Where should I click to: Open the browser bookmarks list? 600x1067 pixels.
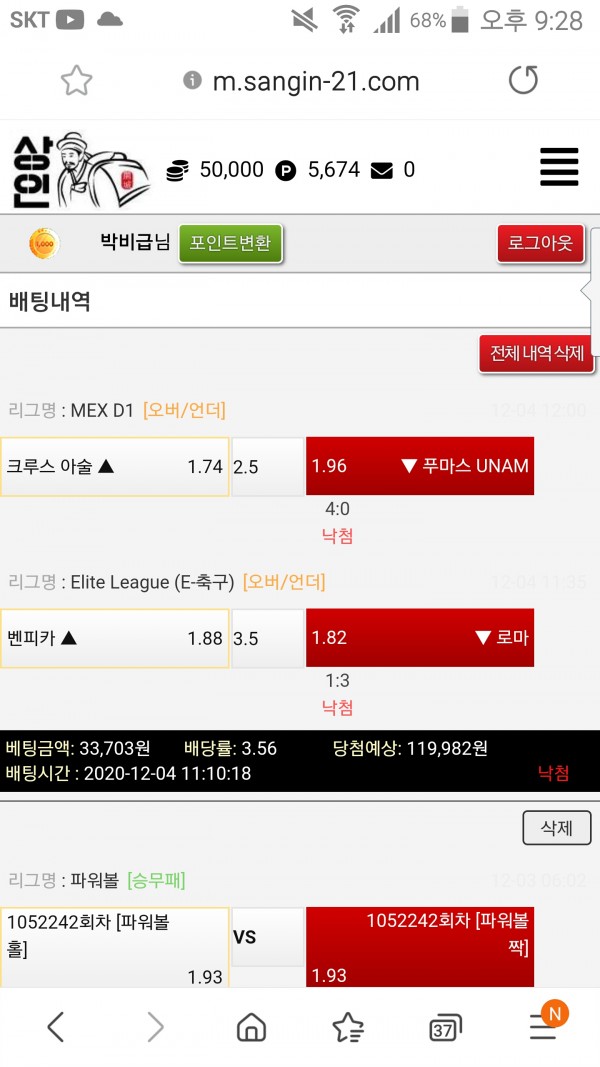click(347, 1027)
